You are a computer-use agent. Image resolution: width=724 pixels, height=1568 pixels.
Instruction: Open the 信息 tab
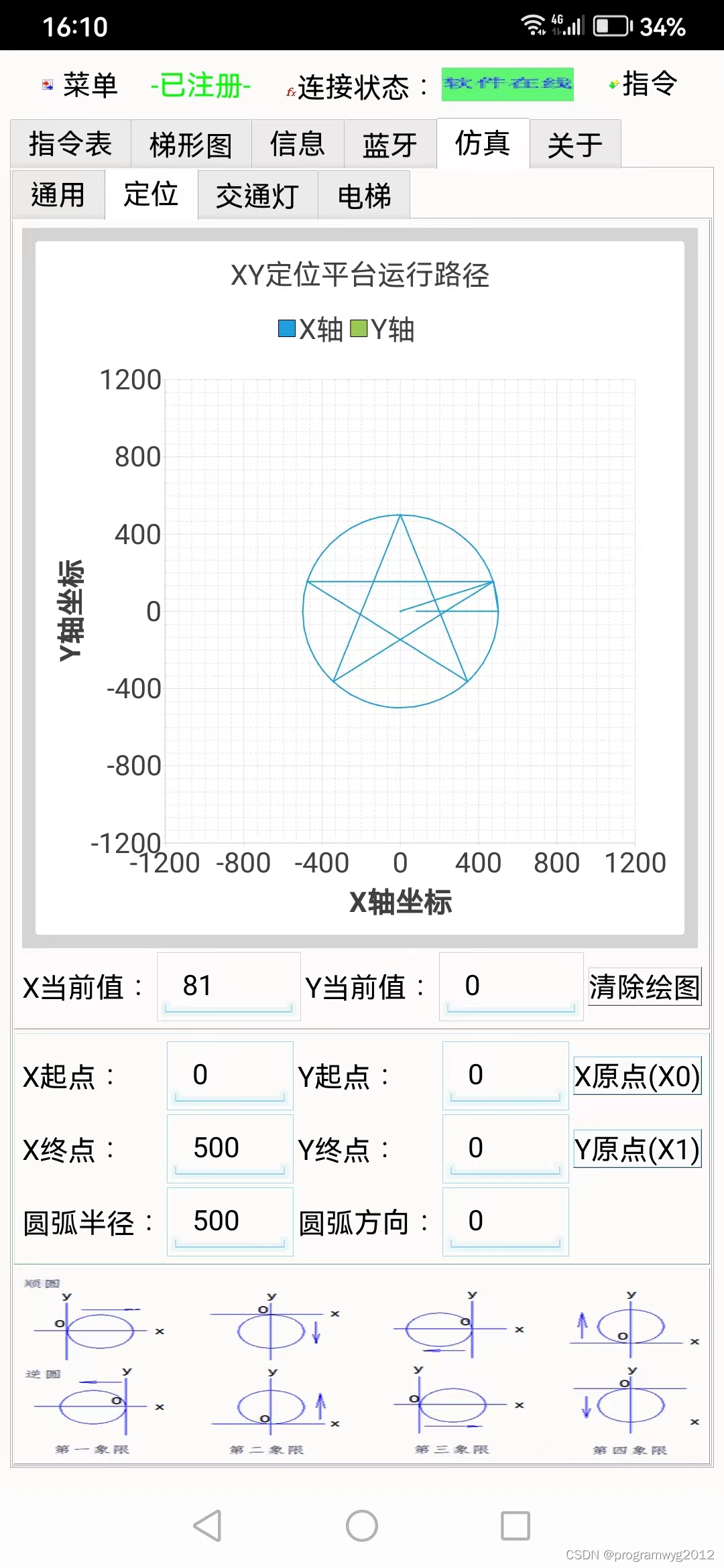pos(298,144)
